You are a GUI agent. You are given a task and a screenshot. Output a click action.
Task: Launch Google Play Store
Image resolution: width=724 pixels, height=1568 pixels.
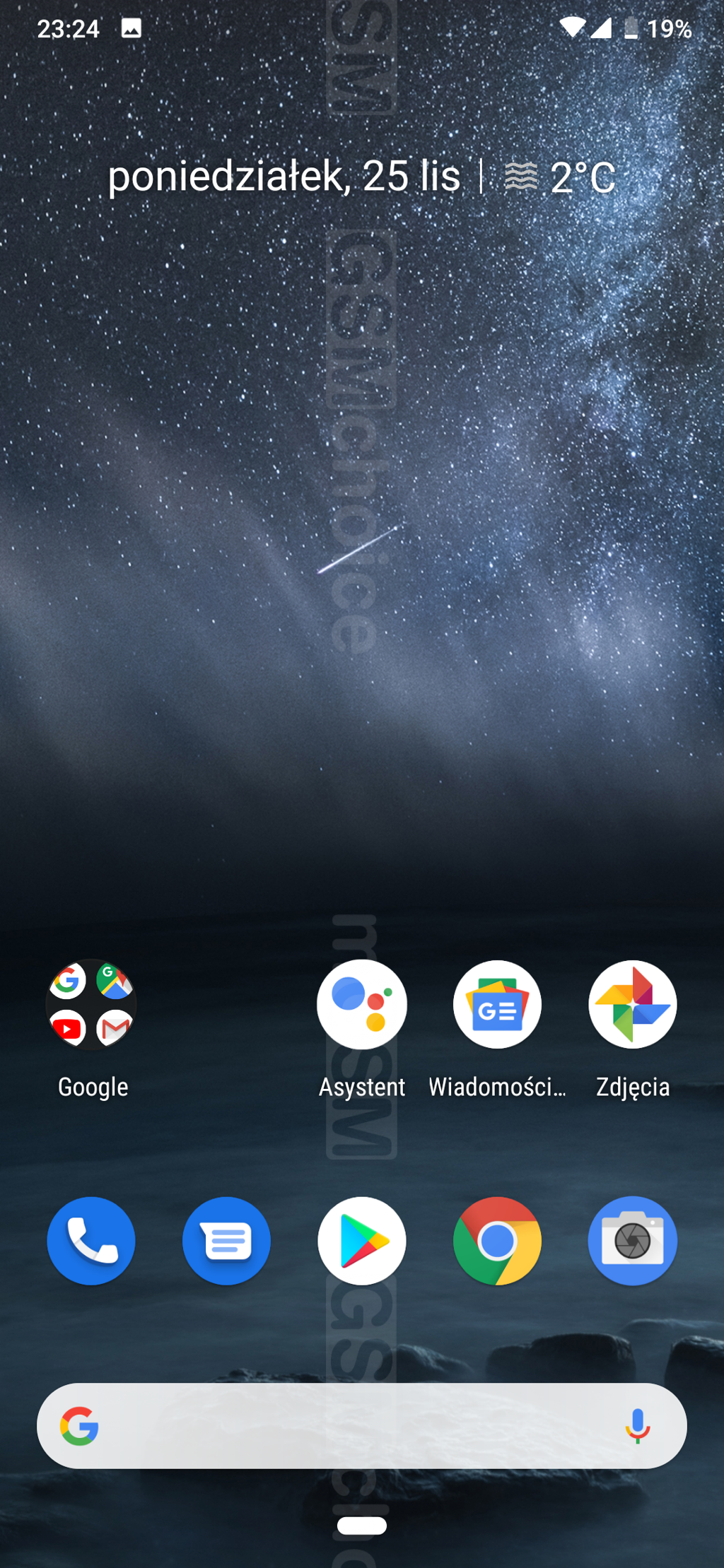(362, 1241)
